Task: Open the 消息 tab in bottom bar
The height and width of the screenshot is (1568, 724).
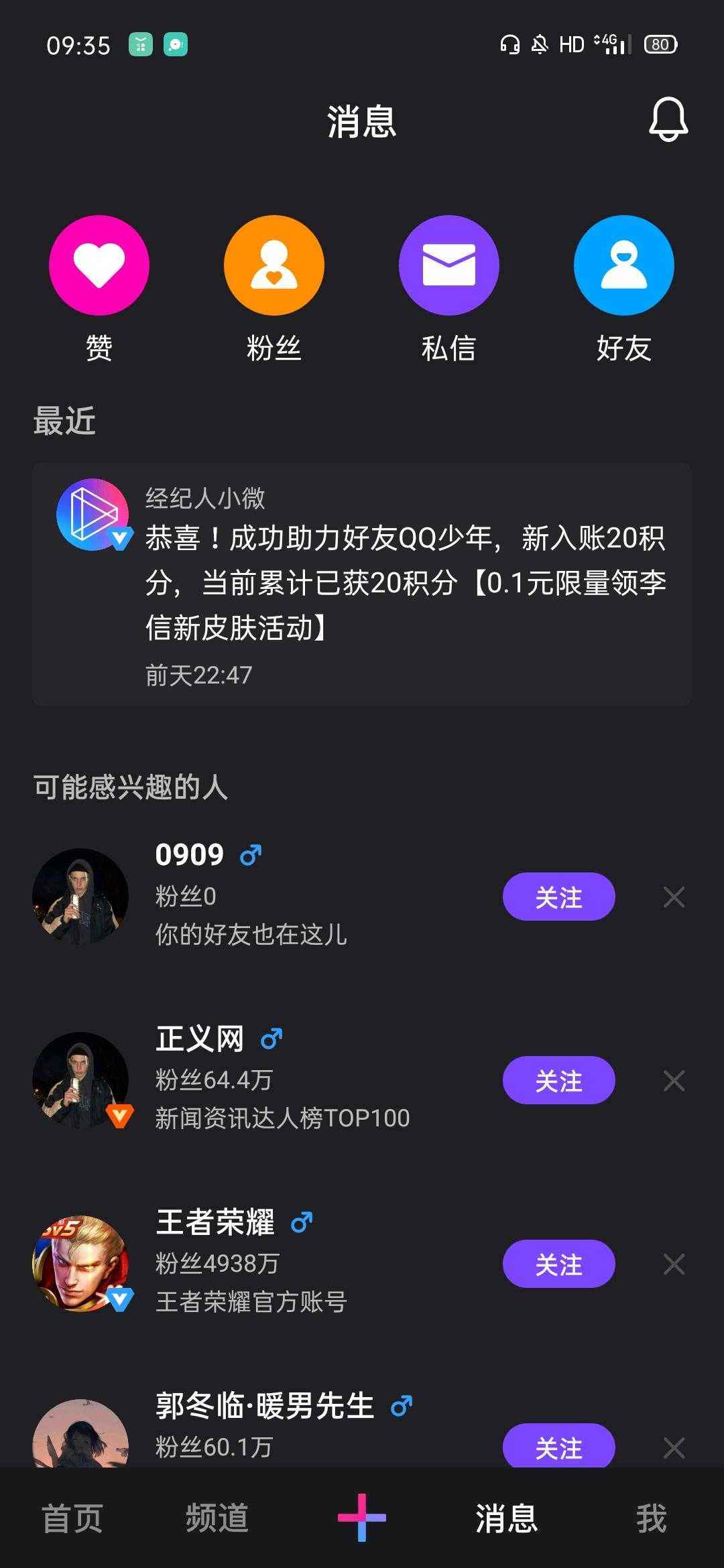Action: point(505,1517)
